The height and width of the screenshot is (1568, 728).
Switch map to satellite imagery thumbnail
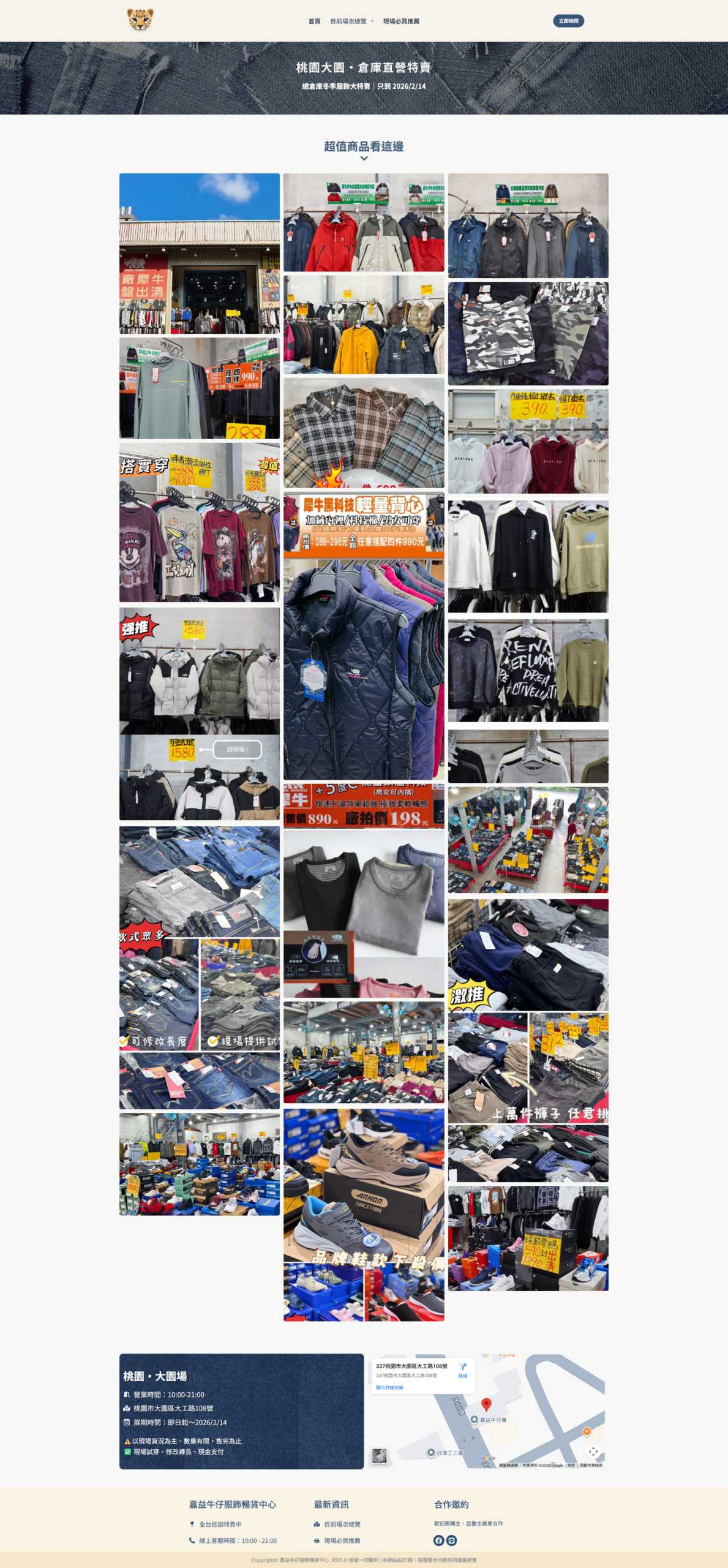tap(380, 1455)
